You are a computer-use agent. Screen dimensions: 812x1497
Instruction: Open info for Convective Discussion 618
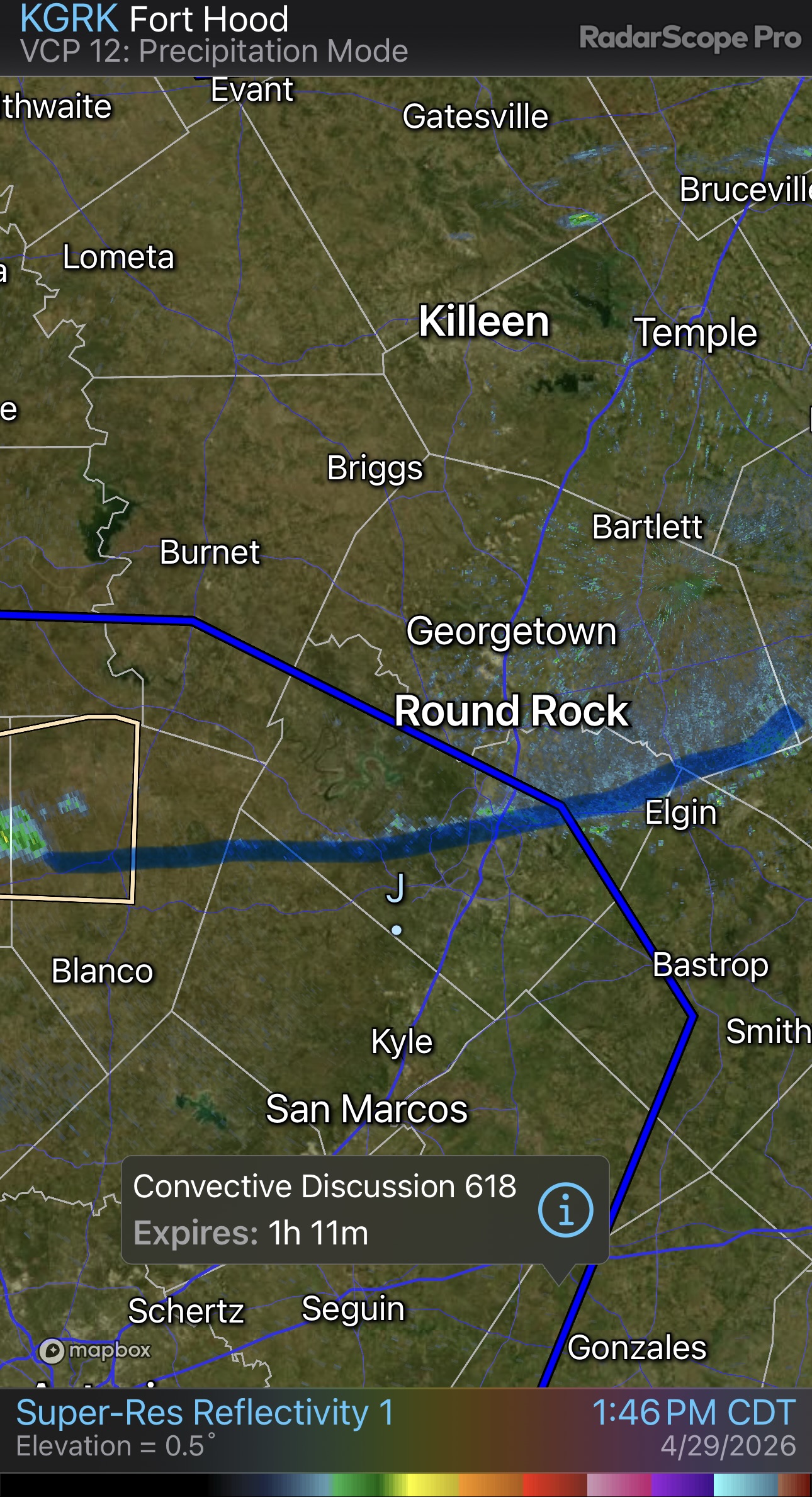click(x=565, y=1210)
